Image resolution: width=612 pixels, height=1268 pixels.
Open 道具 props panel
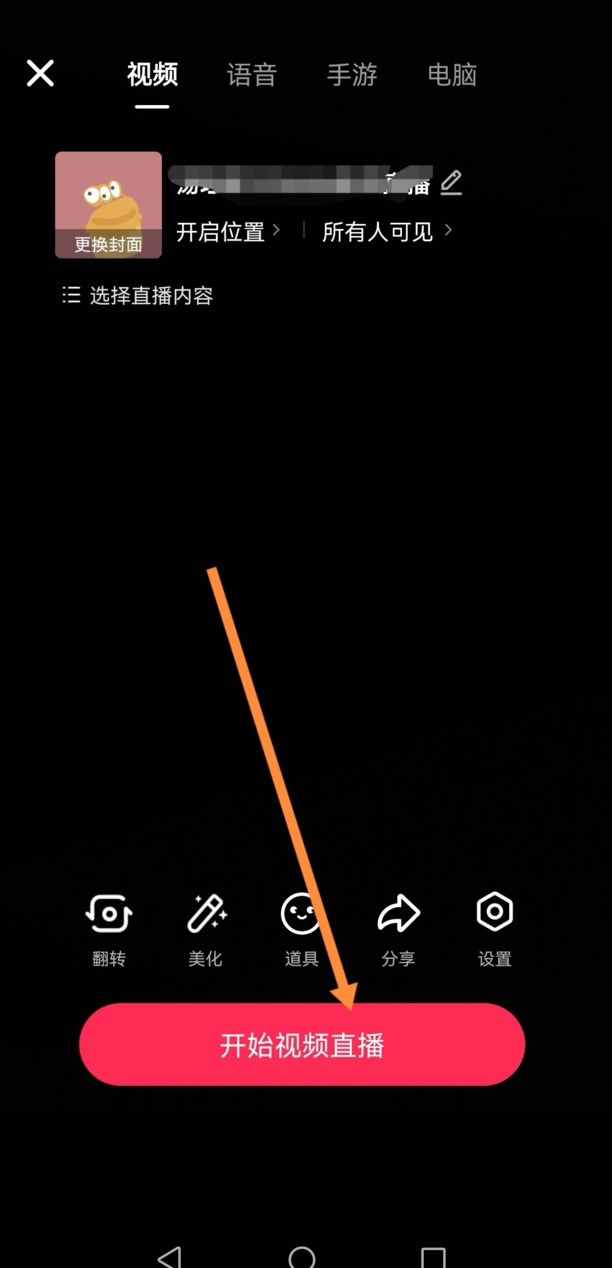pyautogui.click(x=301, y=927)
